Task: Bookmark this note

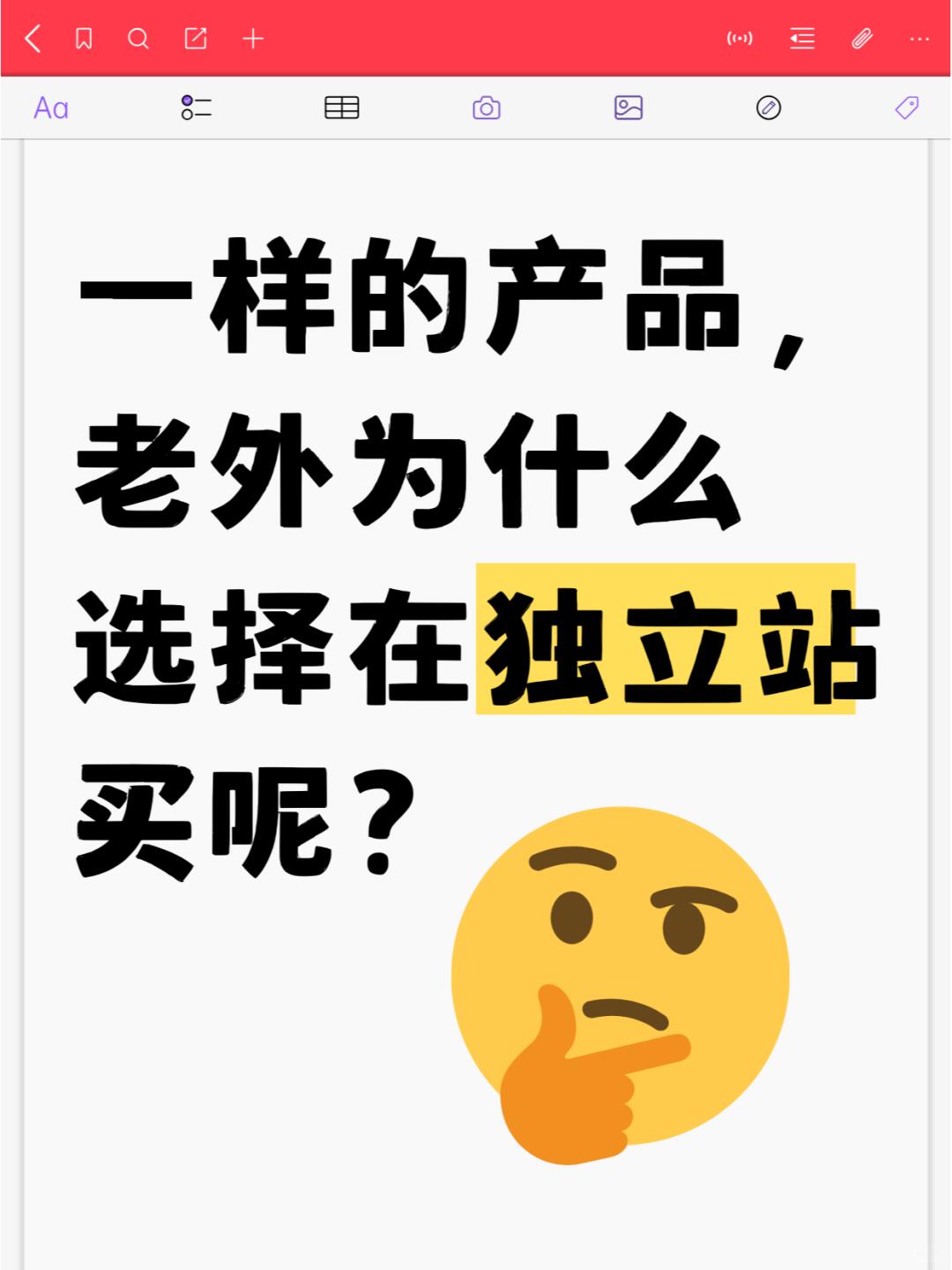Action: [84, 39]
